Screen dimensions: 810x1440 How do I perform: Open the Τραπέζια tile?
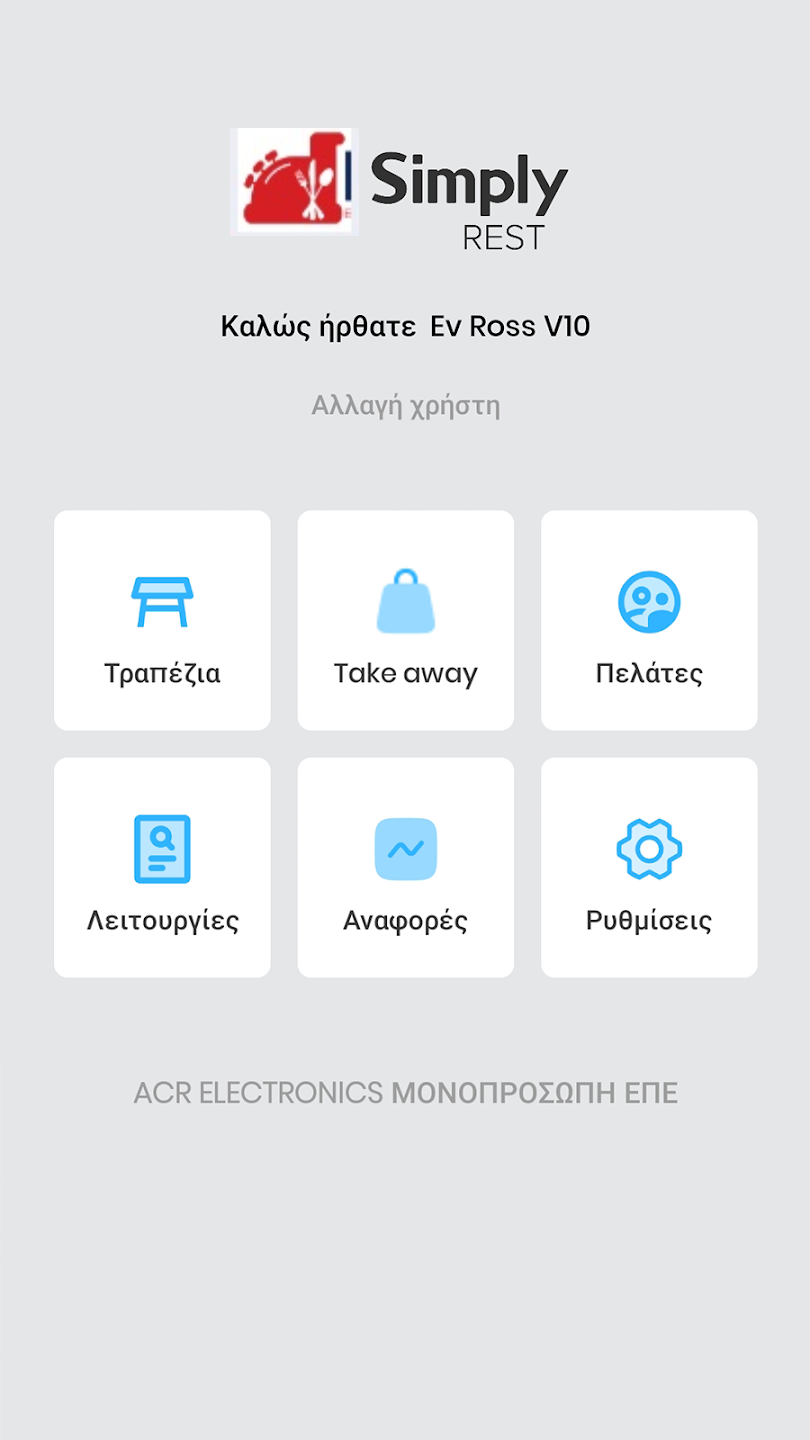coord(162,620)
